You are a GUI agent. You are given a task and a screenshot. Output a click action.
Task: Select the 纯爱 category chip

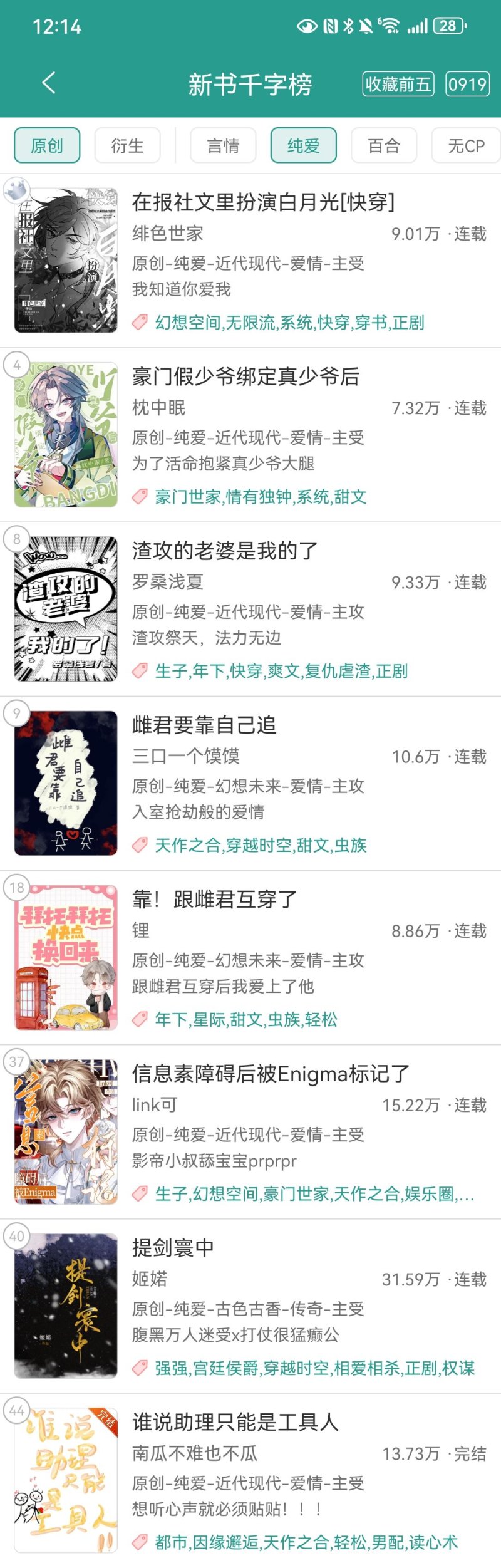click(x=303, y=145)
